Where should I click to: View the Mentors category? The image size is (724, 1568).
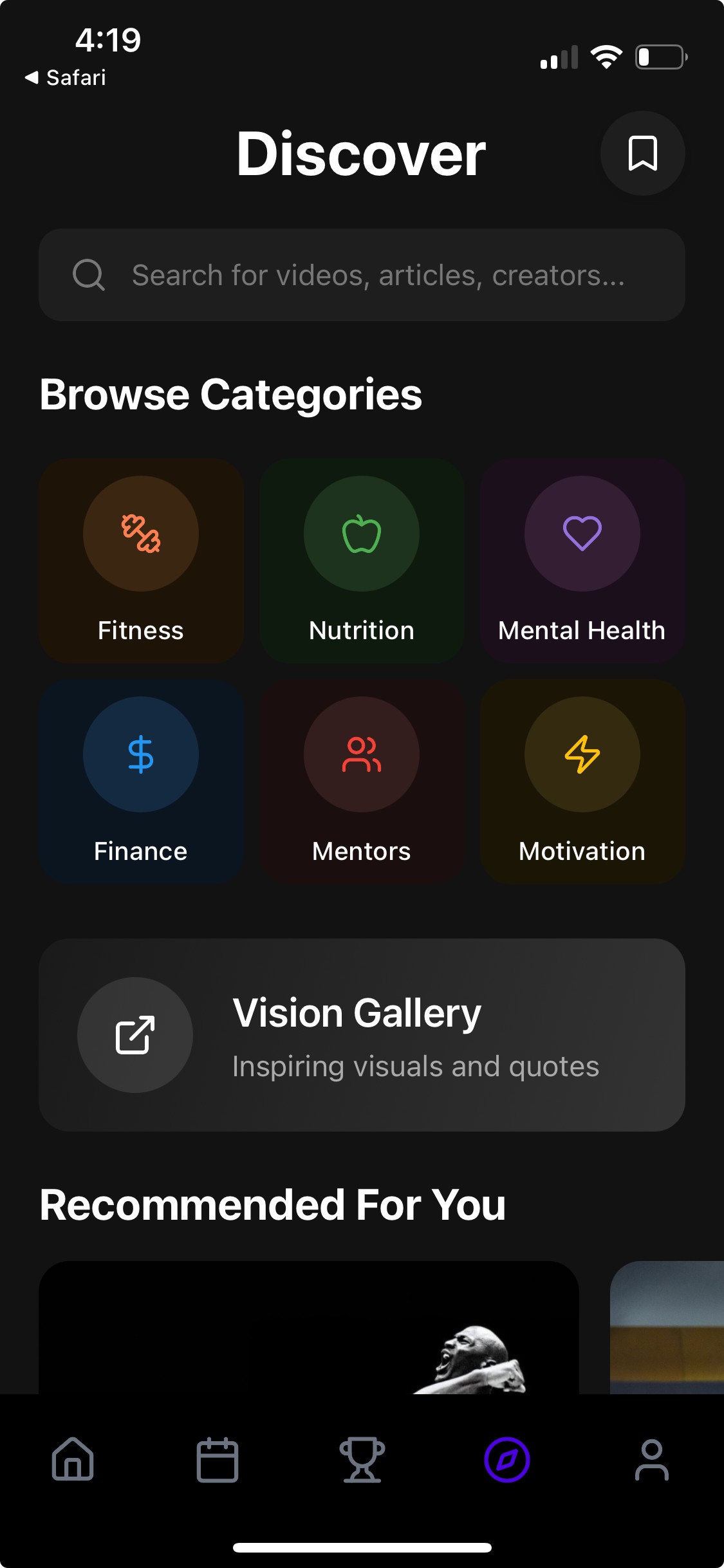click(x=362, y=781)
